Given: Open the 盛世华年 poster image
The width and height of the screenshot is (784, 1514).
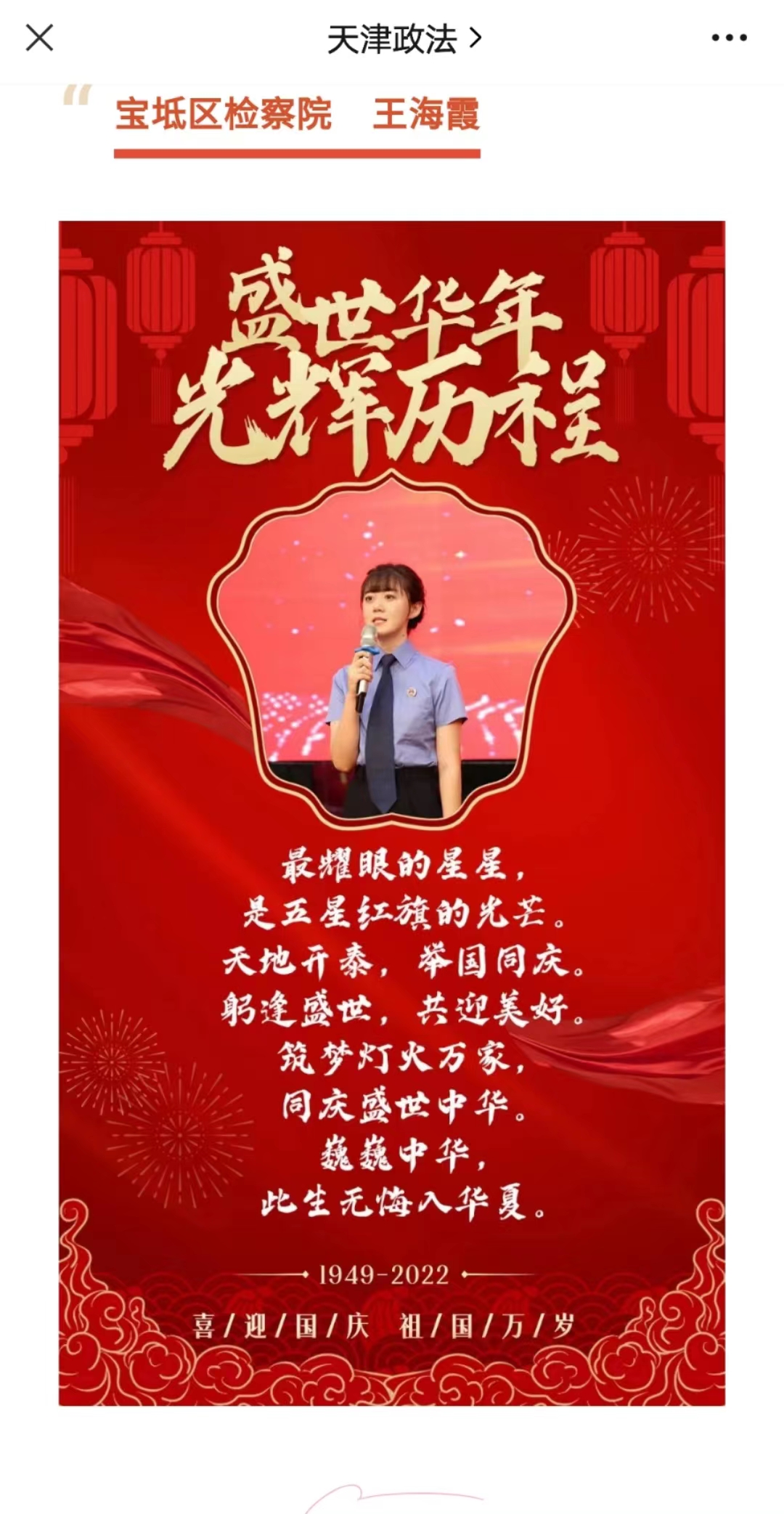Looking at the screenshot, I should tap(392, 813).
